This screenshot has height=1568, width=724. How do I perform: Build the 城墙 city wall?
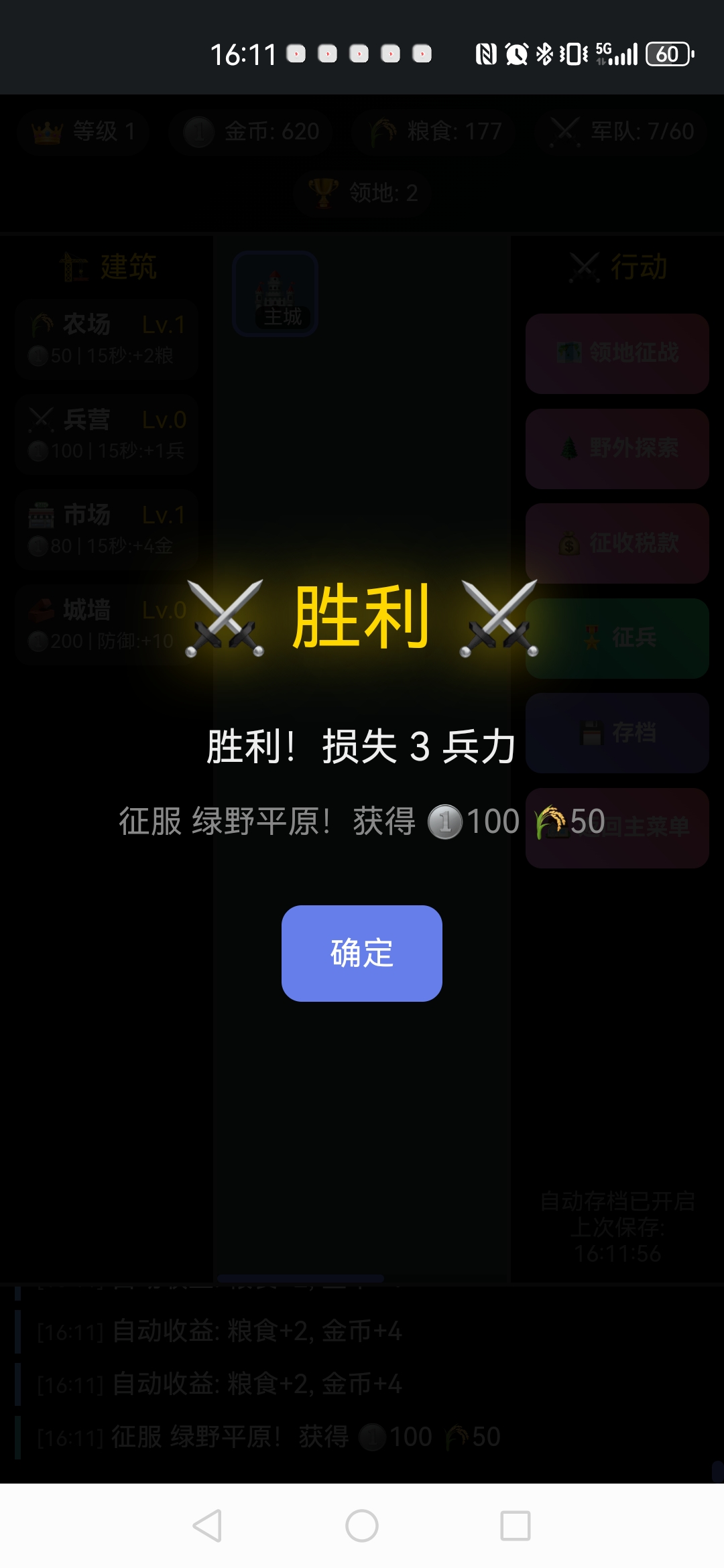[x=106, y=625]
